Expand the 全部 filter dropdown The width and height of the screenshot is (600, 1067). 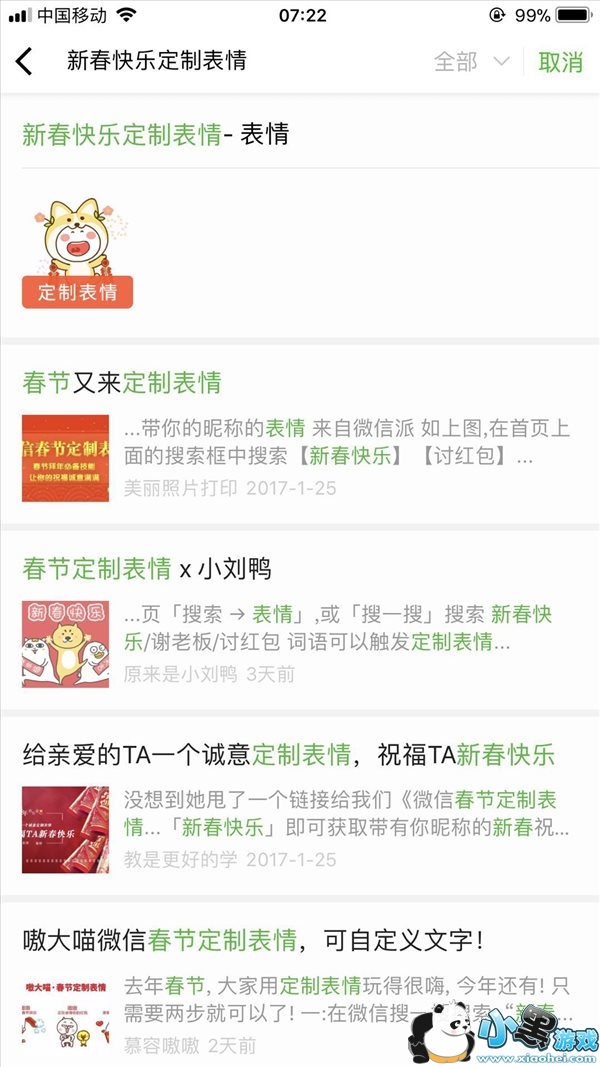coord(471,62)
